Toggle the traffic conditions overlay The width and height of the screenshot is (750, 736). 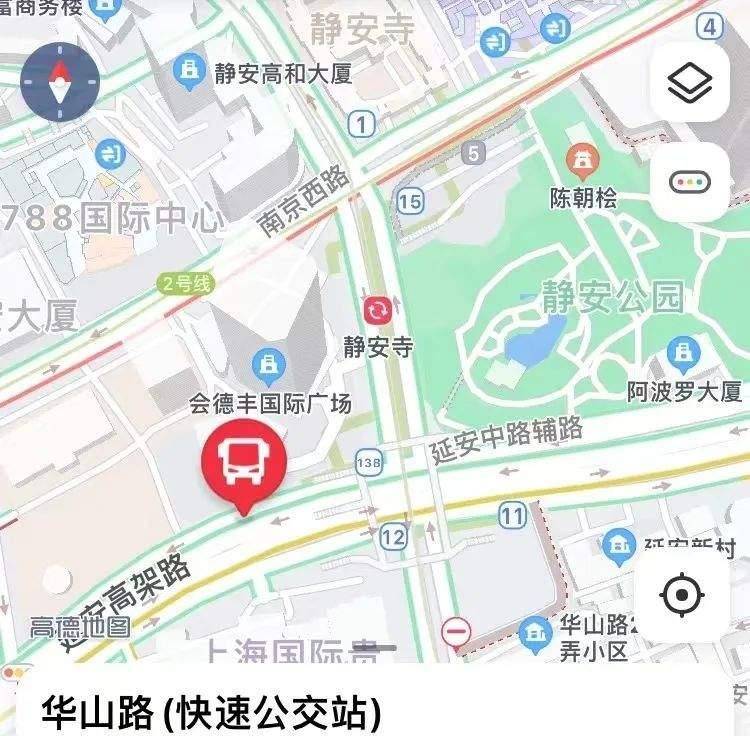(x=689, y=181)
